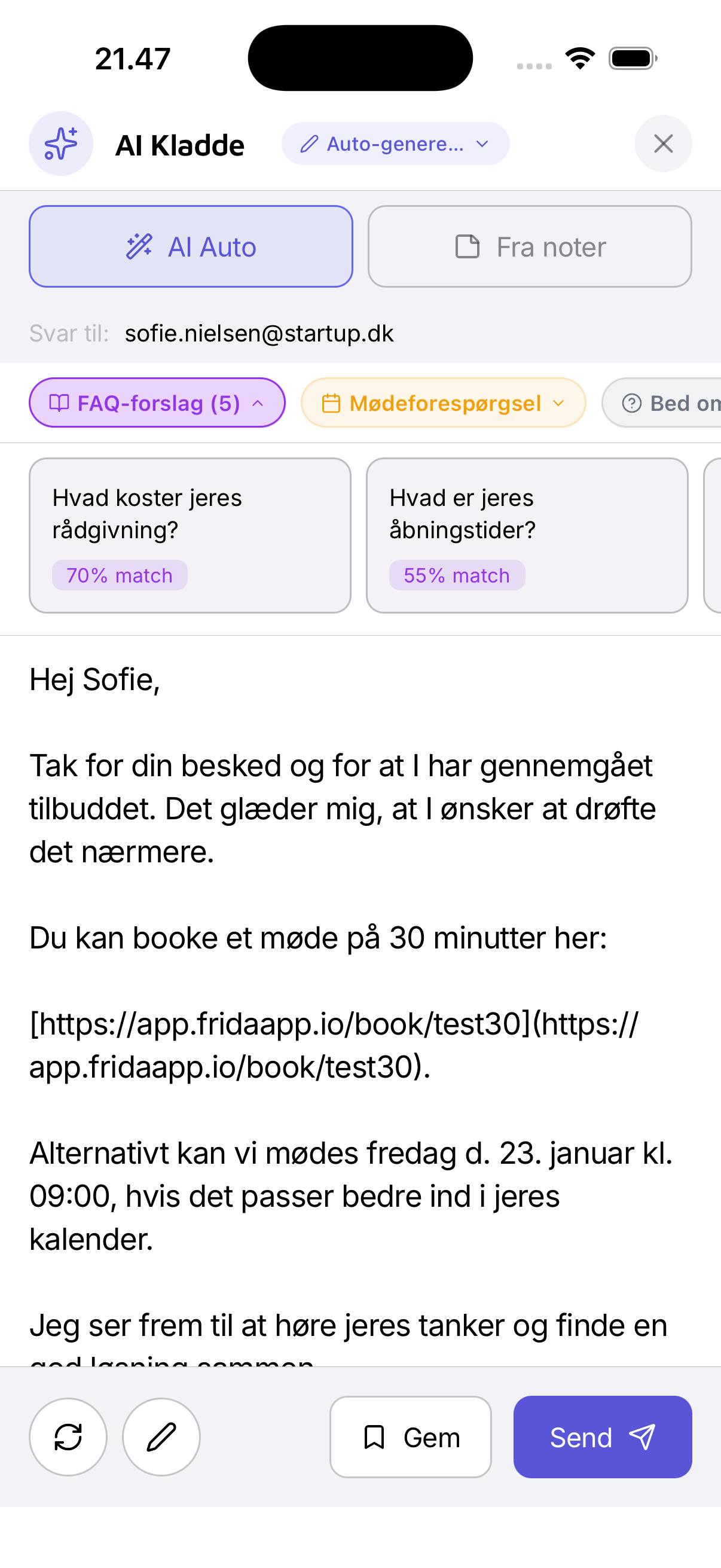Tap the paper plane icon inside Send
Screen dimensions: 721x1568
(x=643, y=1437)
